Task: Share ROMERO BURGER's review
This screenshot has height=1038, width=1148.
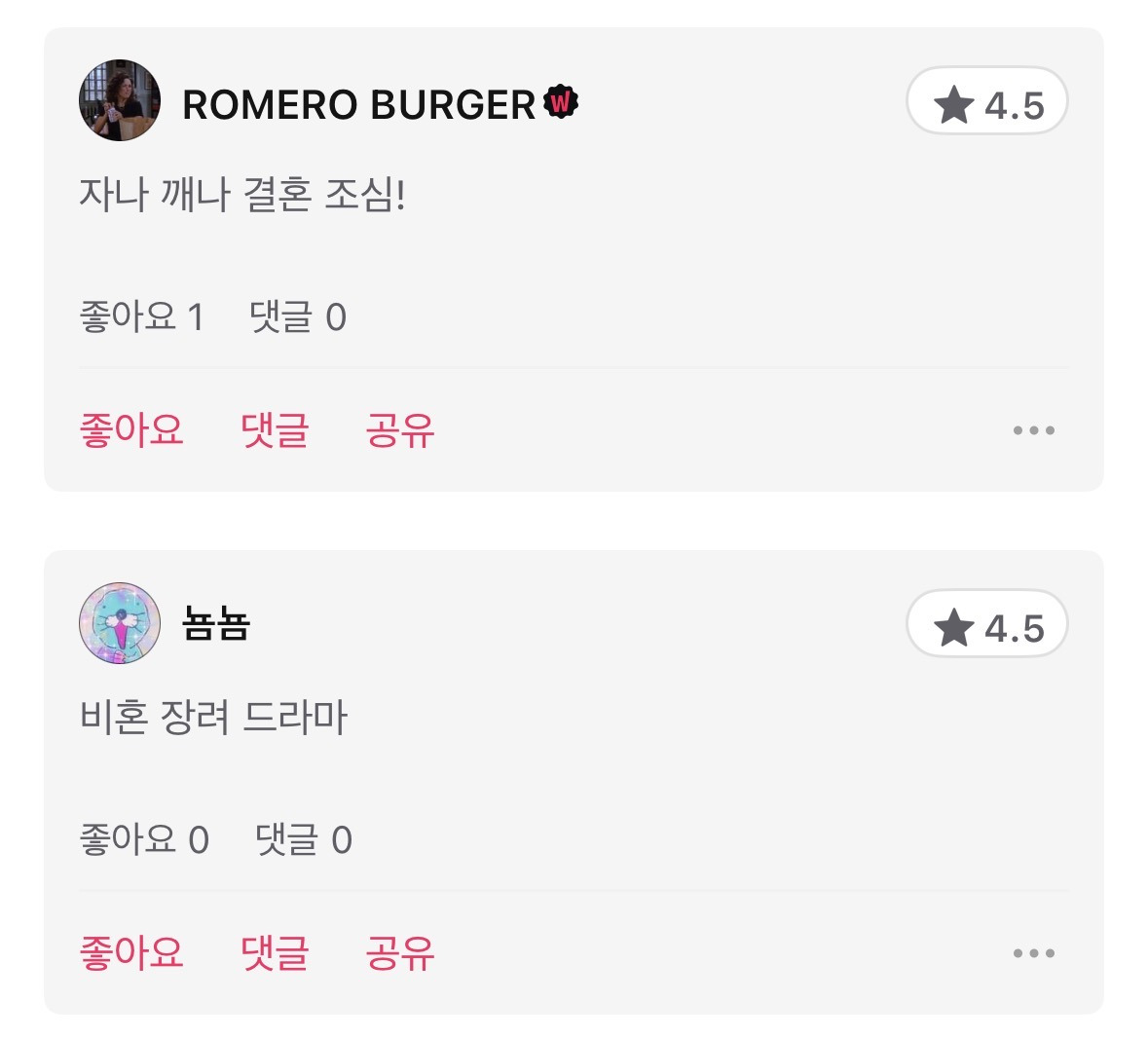Action: pos(399,429)
